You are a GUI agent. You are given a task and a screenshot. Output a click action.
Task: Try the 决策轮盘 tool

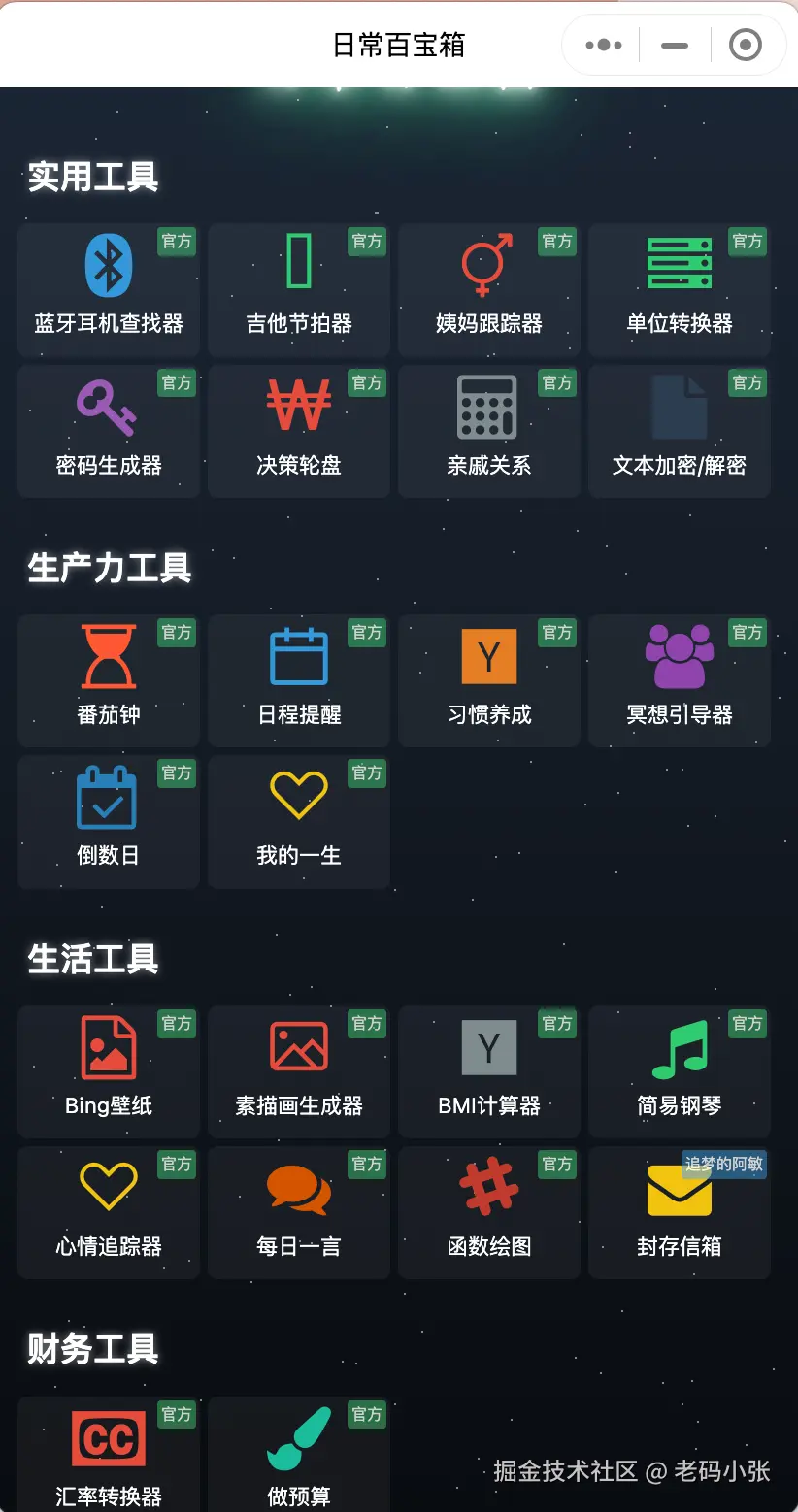pos(299,431)
